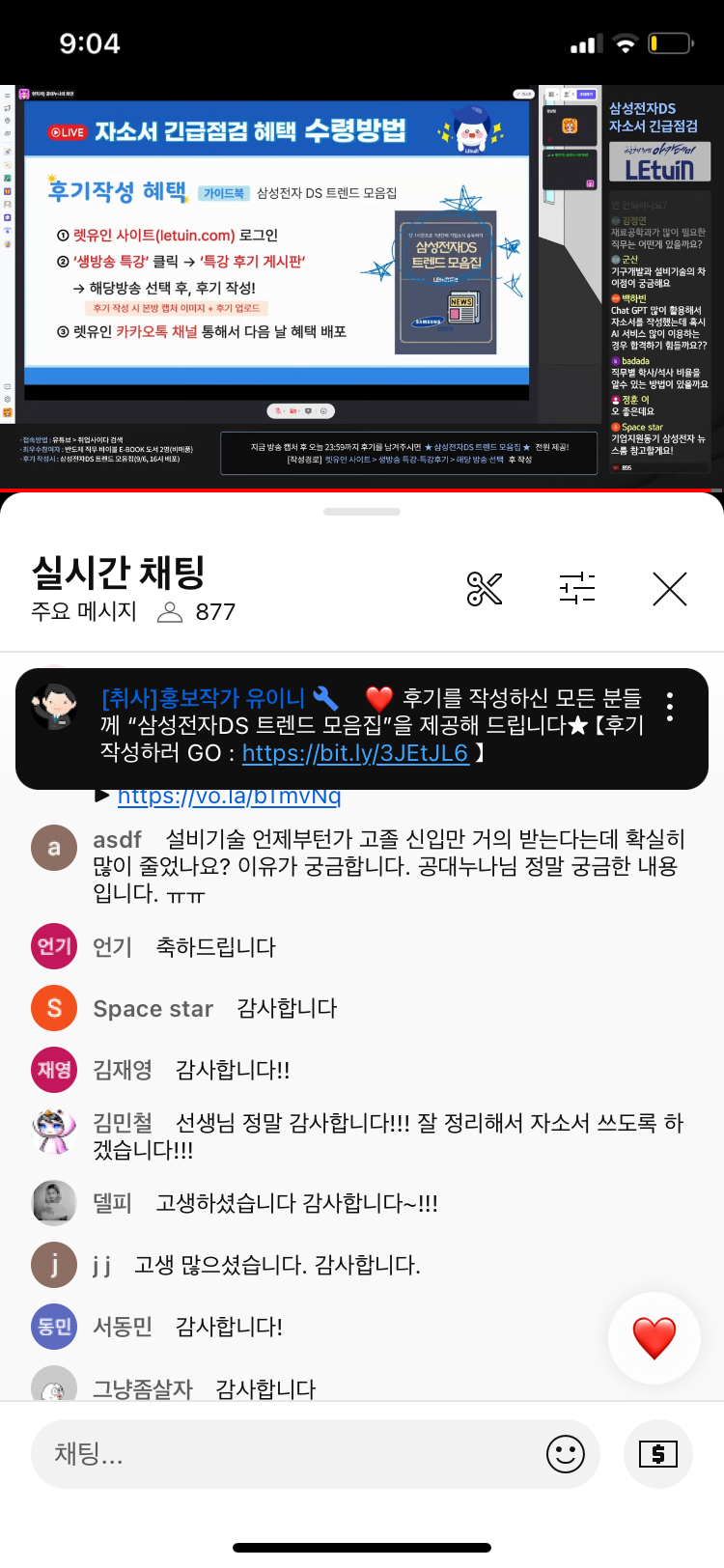Open pinned message overflow menu
This screenshot has width=724, height=1568.
tap(670, 706)
